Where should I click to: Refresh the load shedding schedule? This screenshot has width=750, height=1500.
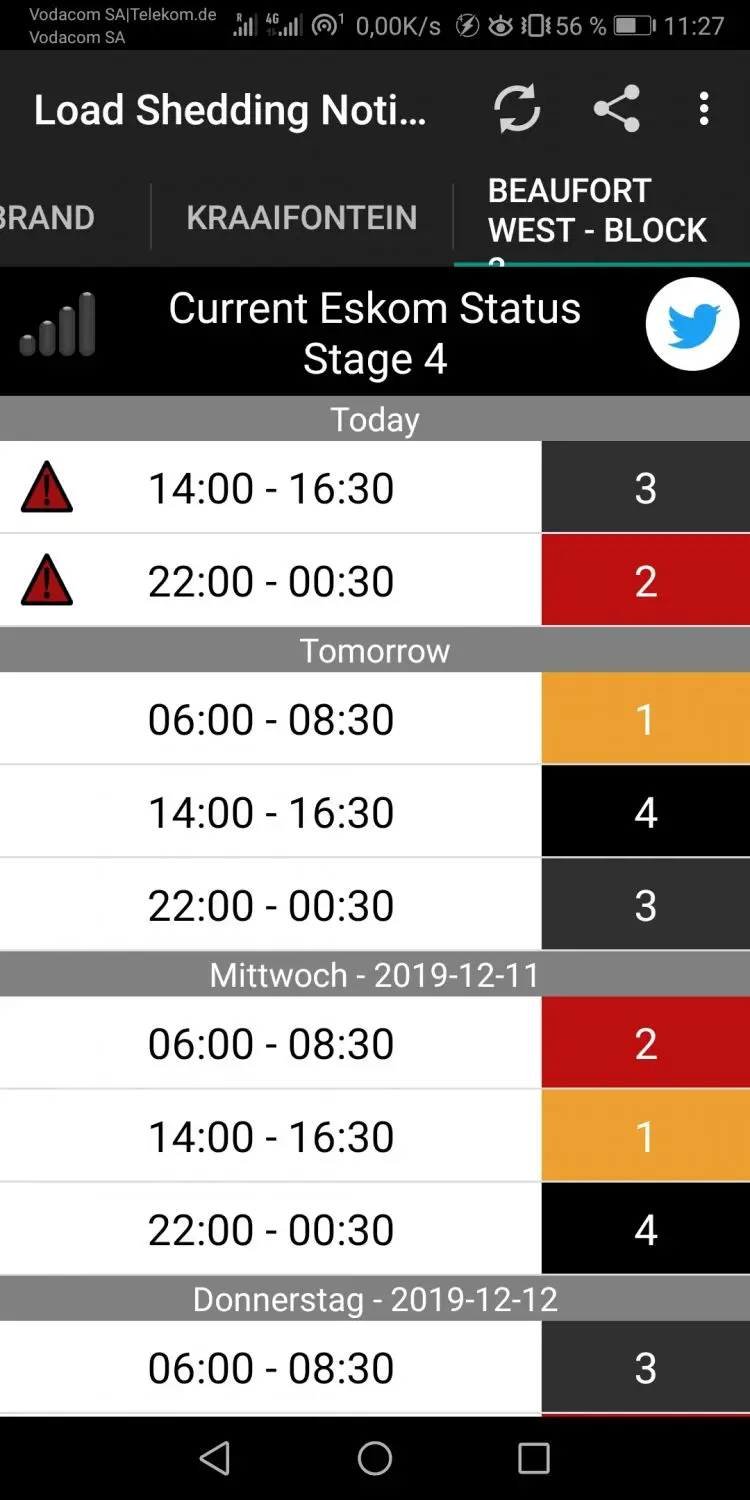517,108
